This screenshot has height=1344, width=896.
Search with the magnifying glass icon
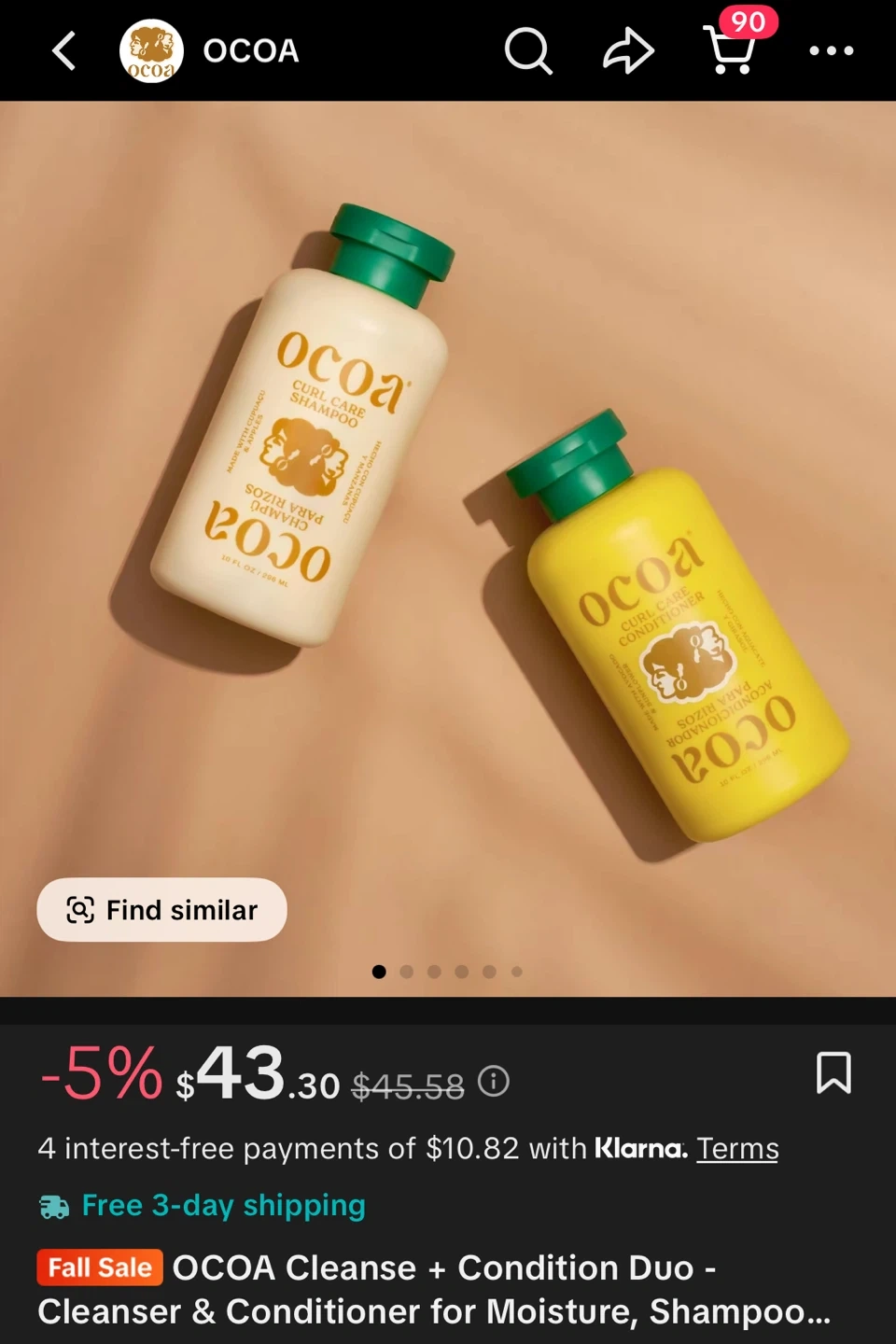pos(528,50)
